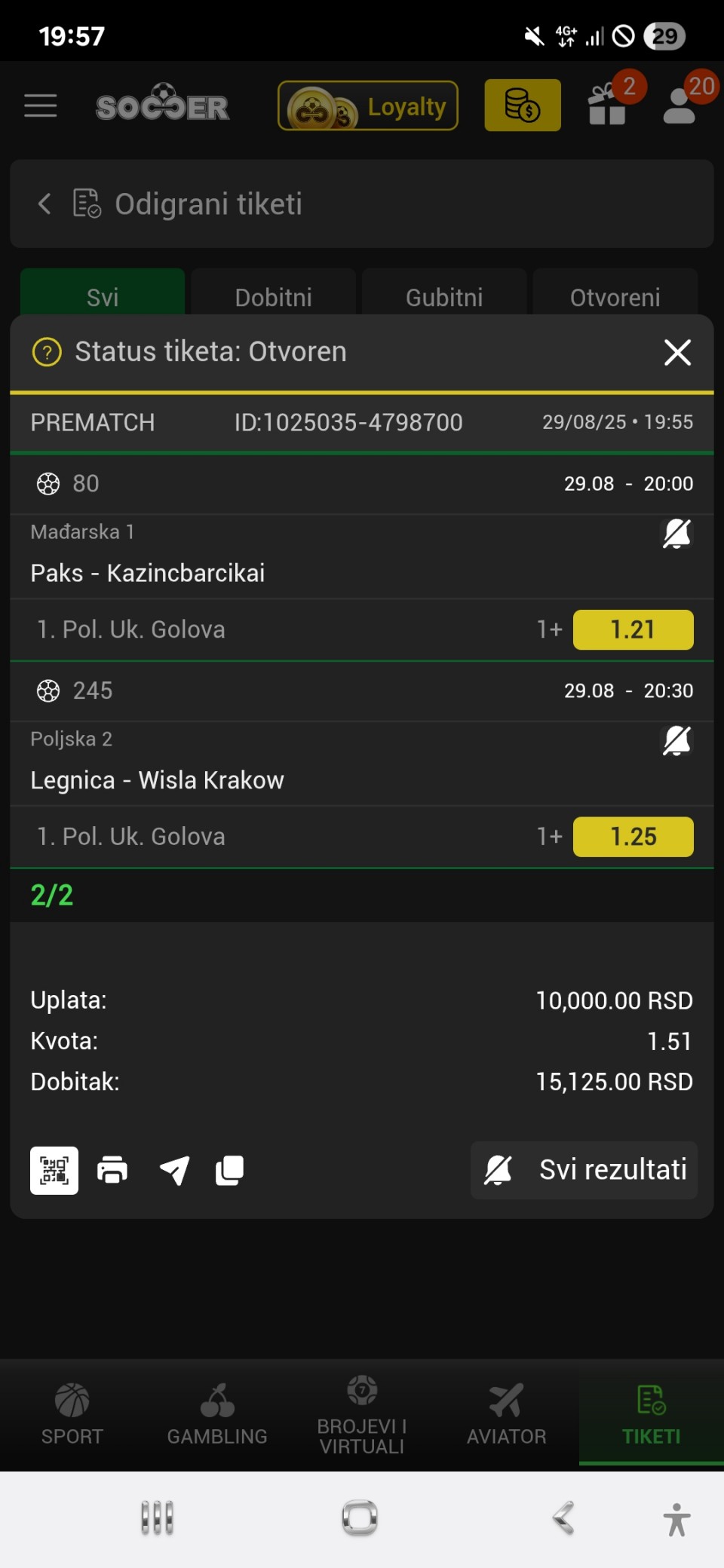Open the yellow coins deposit button

point(523,106)
